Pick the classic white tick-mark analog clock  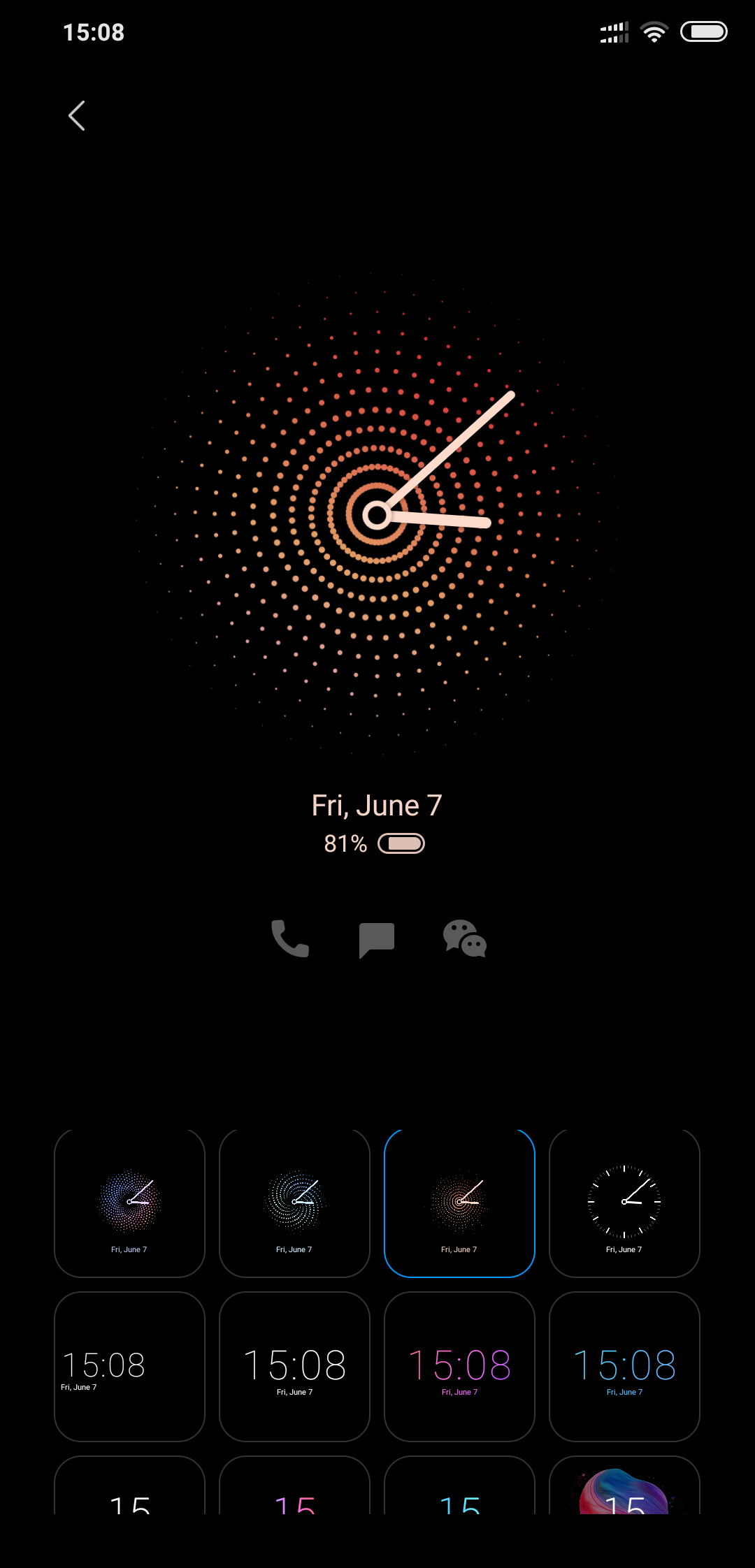[624, 1203]
